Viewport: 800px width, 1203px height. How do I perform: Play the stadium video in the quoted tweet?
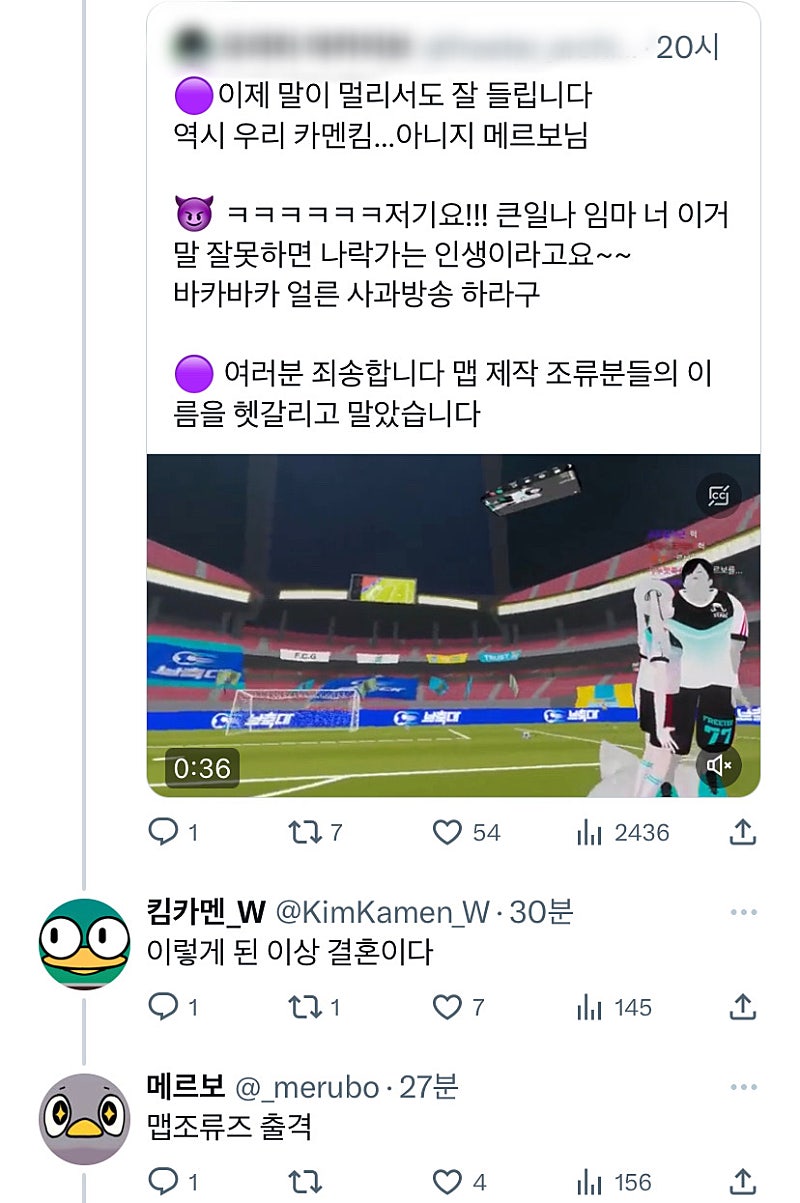(453, 626)
